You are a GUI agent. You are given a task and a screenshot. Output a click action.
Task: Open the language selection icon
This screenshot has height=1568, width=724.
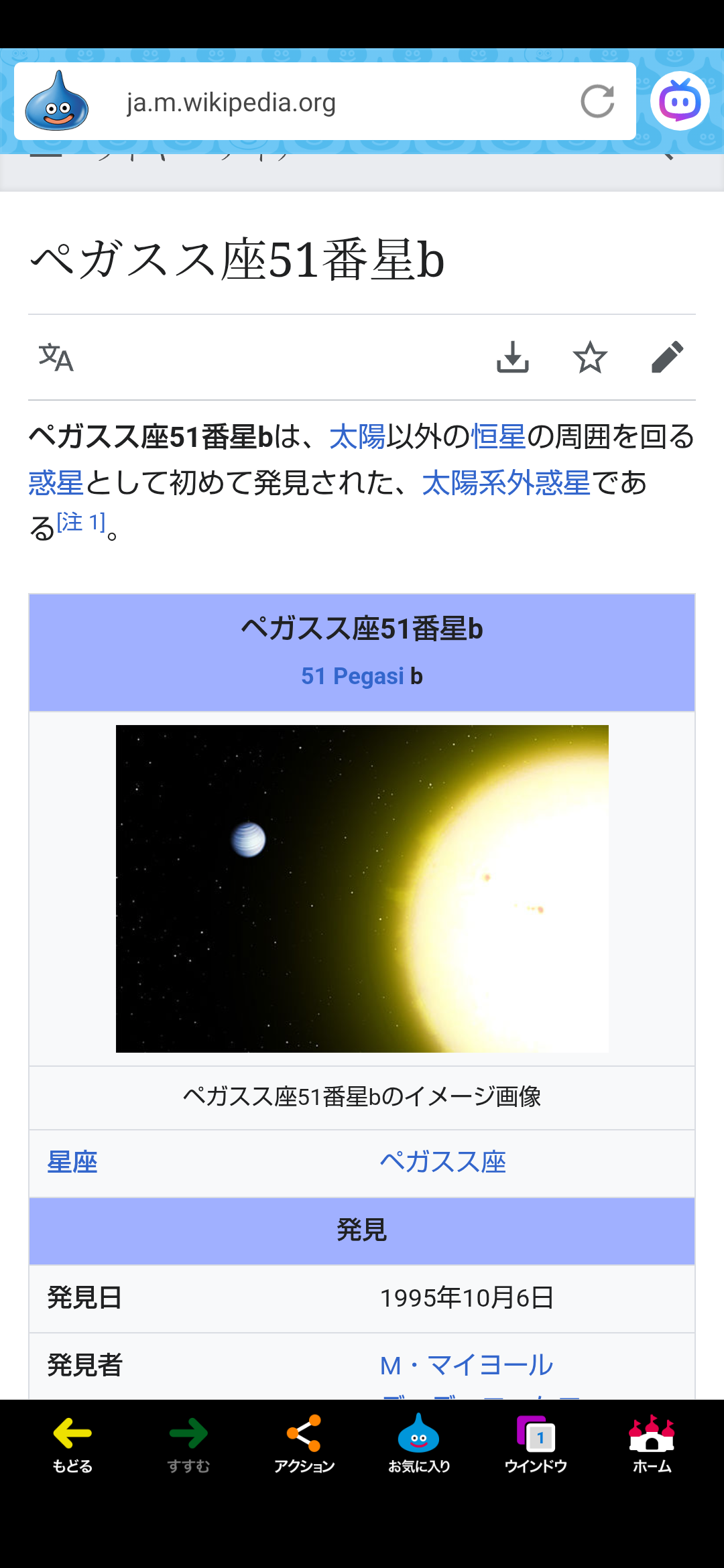pyautogui.click(x=56, y=357)
